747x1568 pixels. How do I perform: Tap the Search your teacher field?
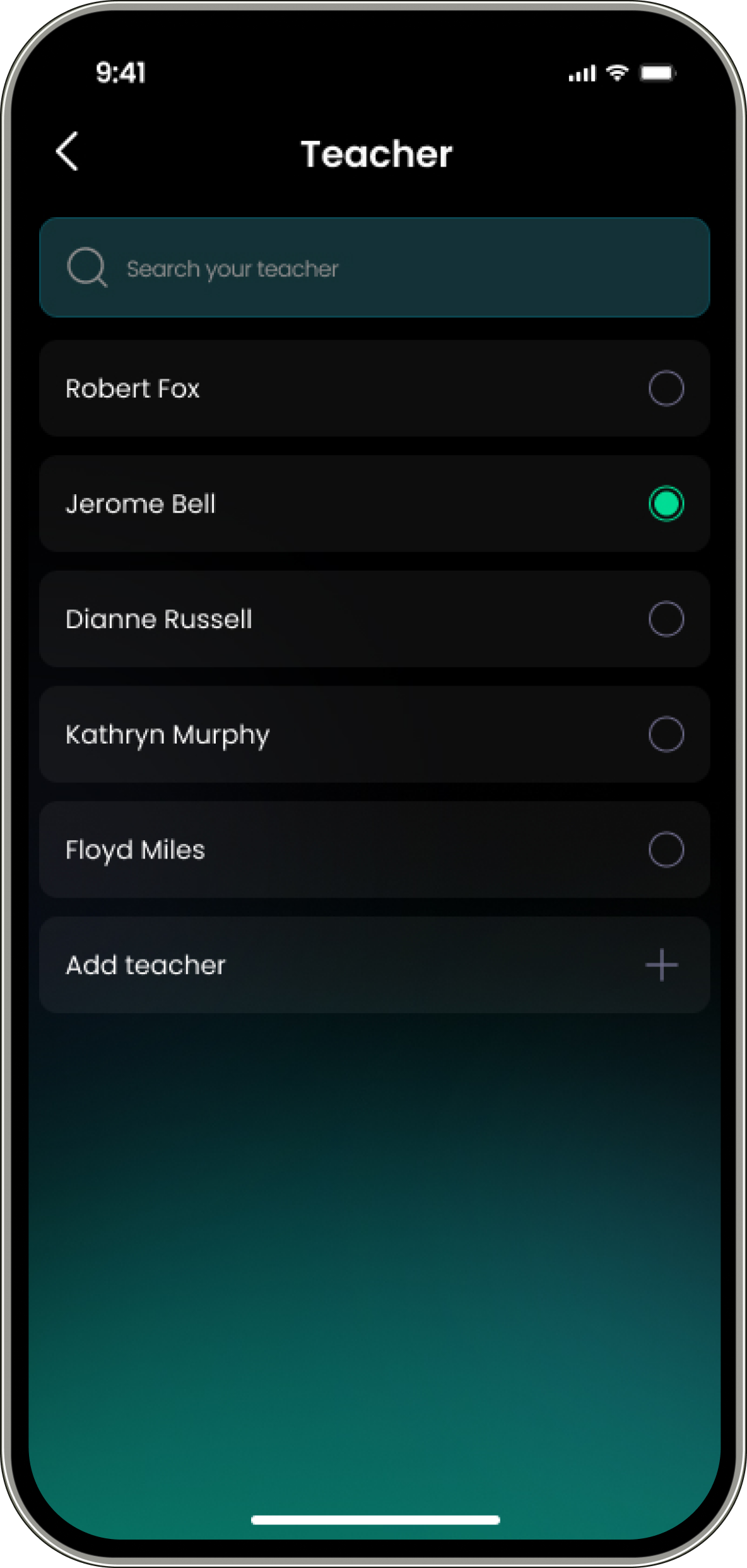coord(374,268)
